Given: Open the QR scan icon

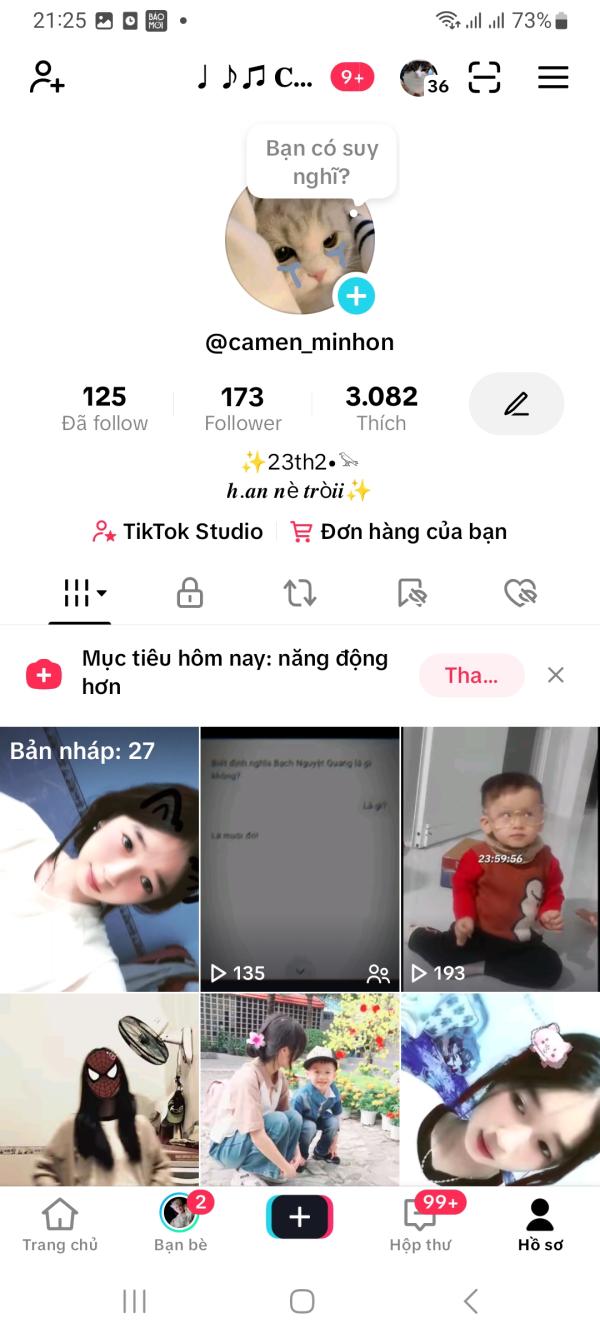Looking at the screenshot, I should (485, 77).
